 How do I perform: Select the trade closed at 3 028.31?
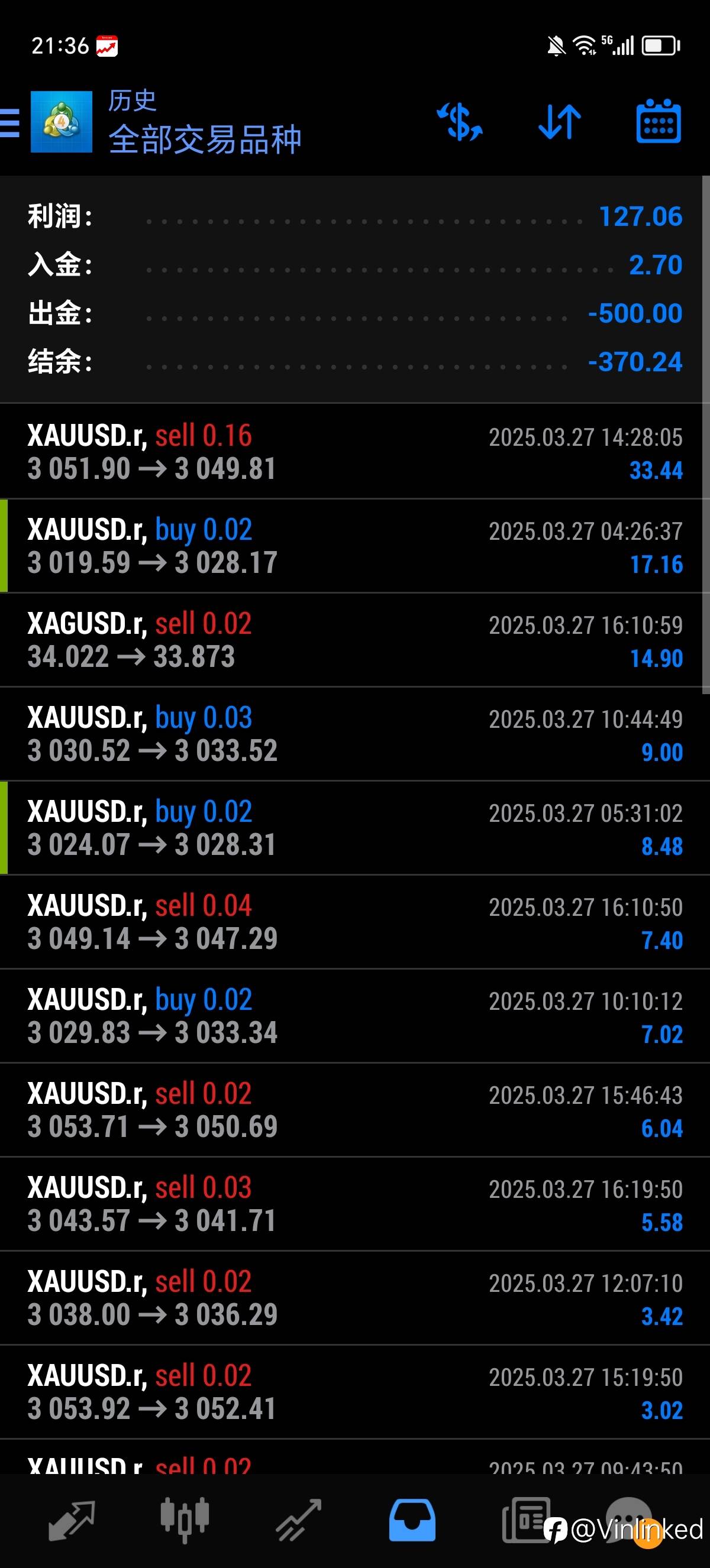pos(355,828)
